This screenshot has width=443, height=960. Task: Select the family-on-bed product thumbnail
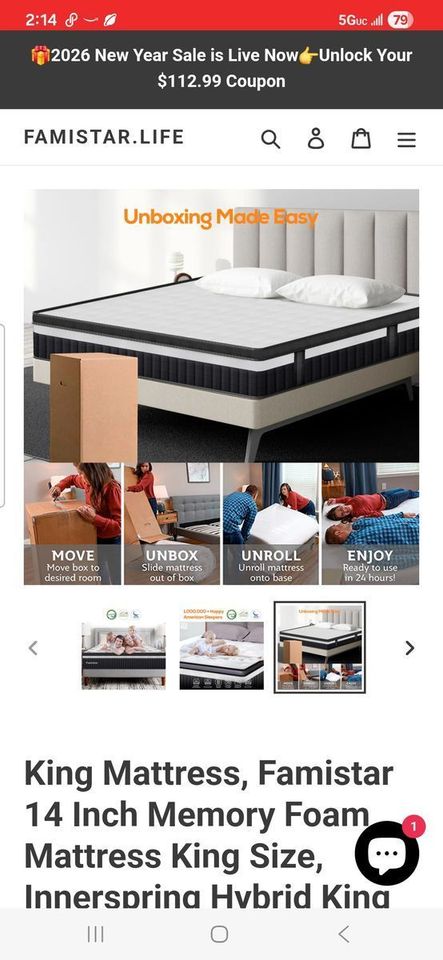click(x=124, y=648)
